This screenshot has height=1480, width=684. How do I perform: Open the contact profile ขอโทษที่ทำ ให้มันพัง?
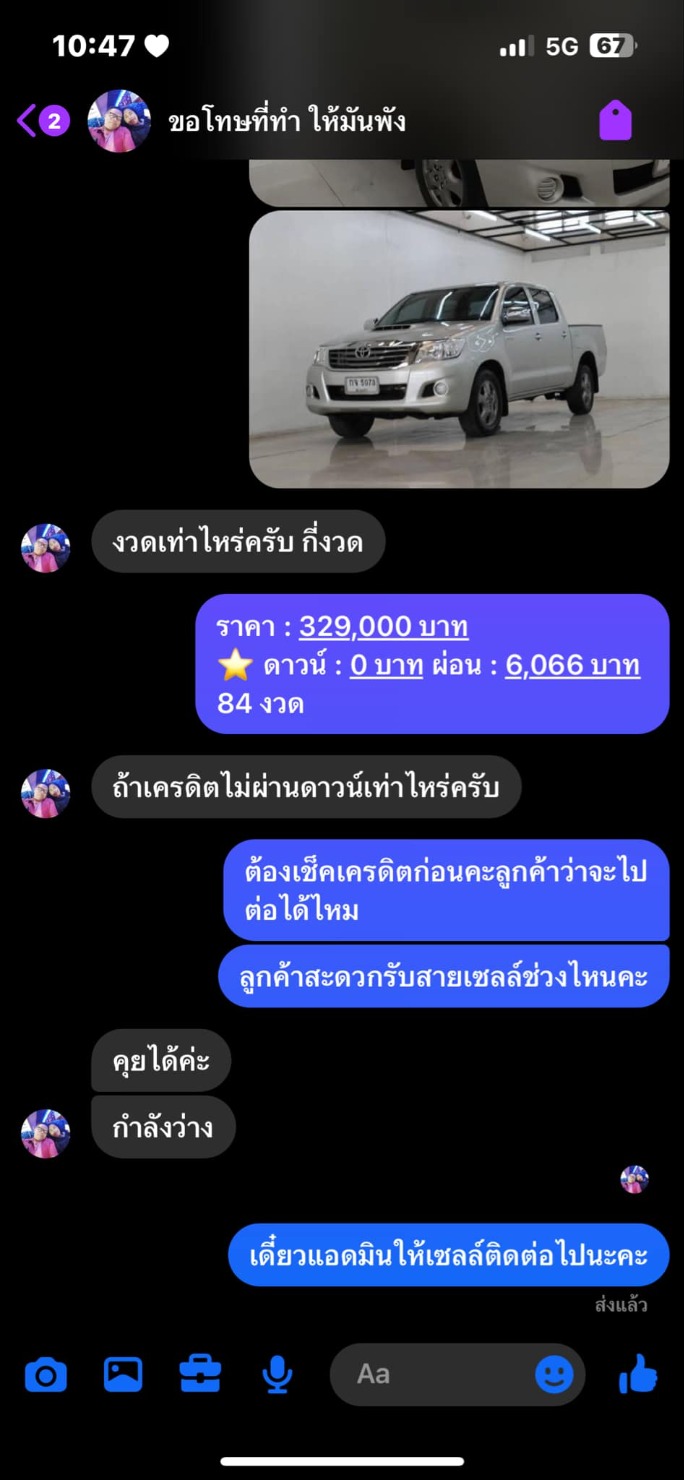(287, 122)
